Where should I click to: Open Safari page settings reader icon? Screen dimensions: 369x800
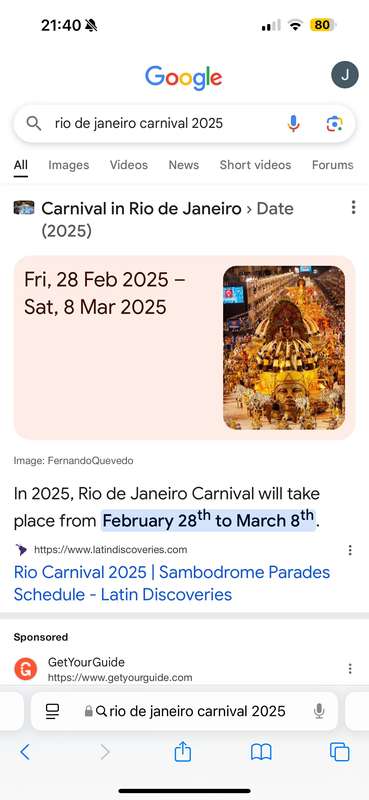pyautogui.click(x=52, y=711)
